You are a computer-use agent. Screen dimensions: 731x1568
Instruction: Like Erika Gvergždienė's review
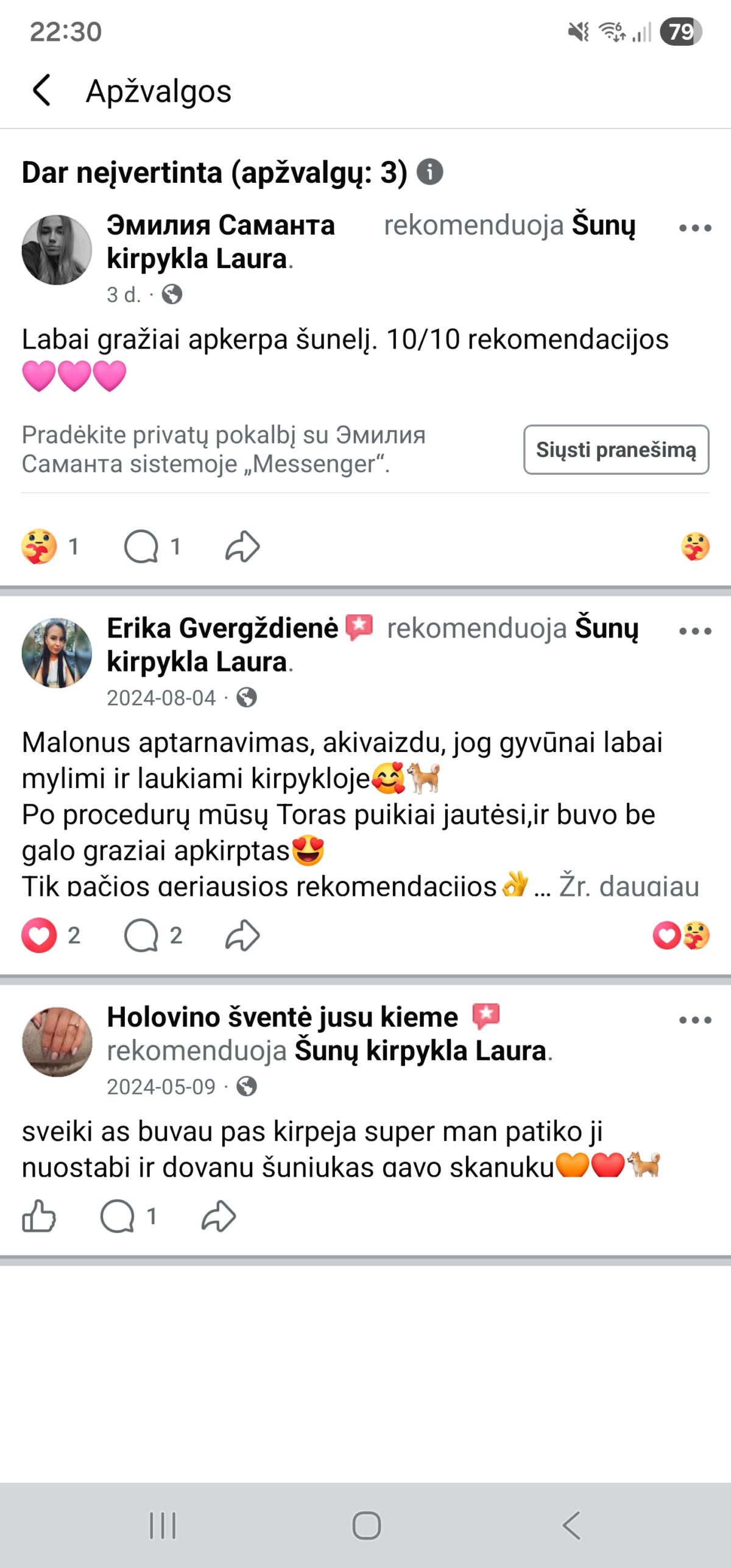[39, 935]
